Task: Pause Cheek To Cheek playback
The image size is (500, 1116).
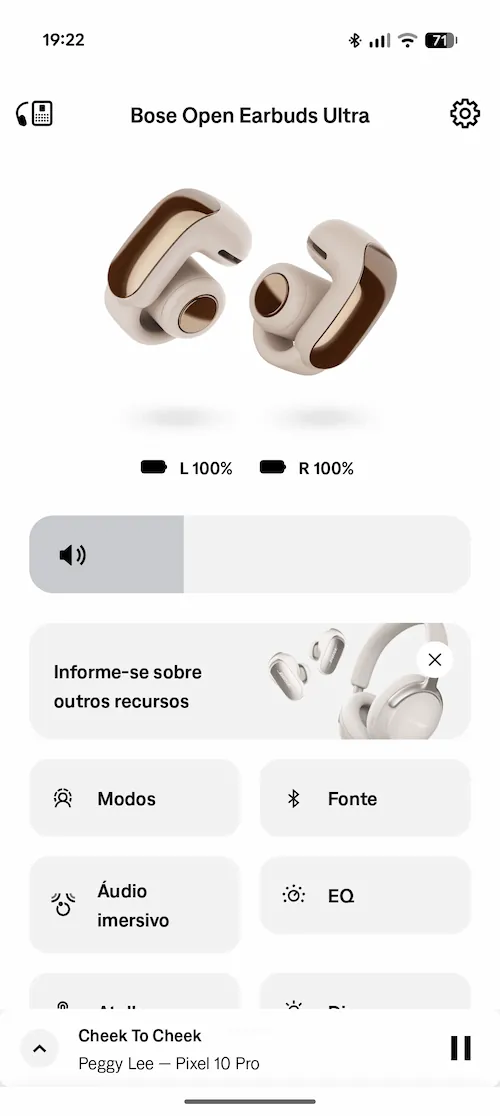Action: click(461, 1048)
